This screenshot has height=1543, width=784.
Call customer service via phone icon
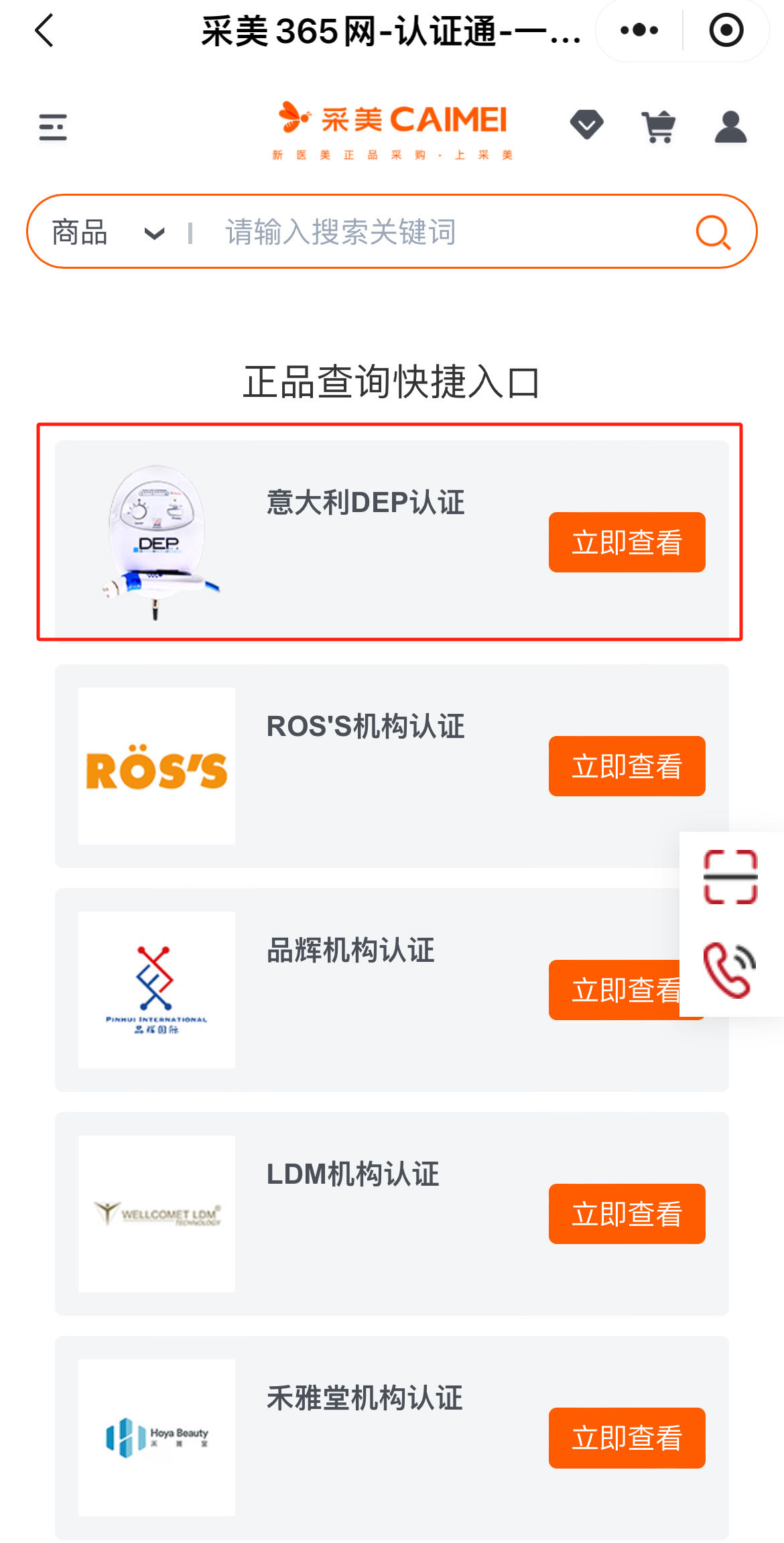point(729,970)
